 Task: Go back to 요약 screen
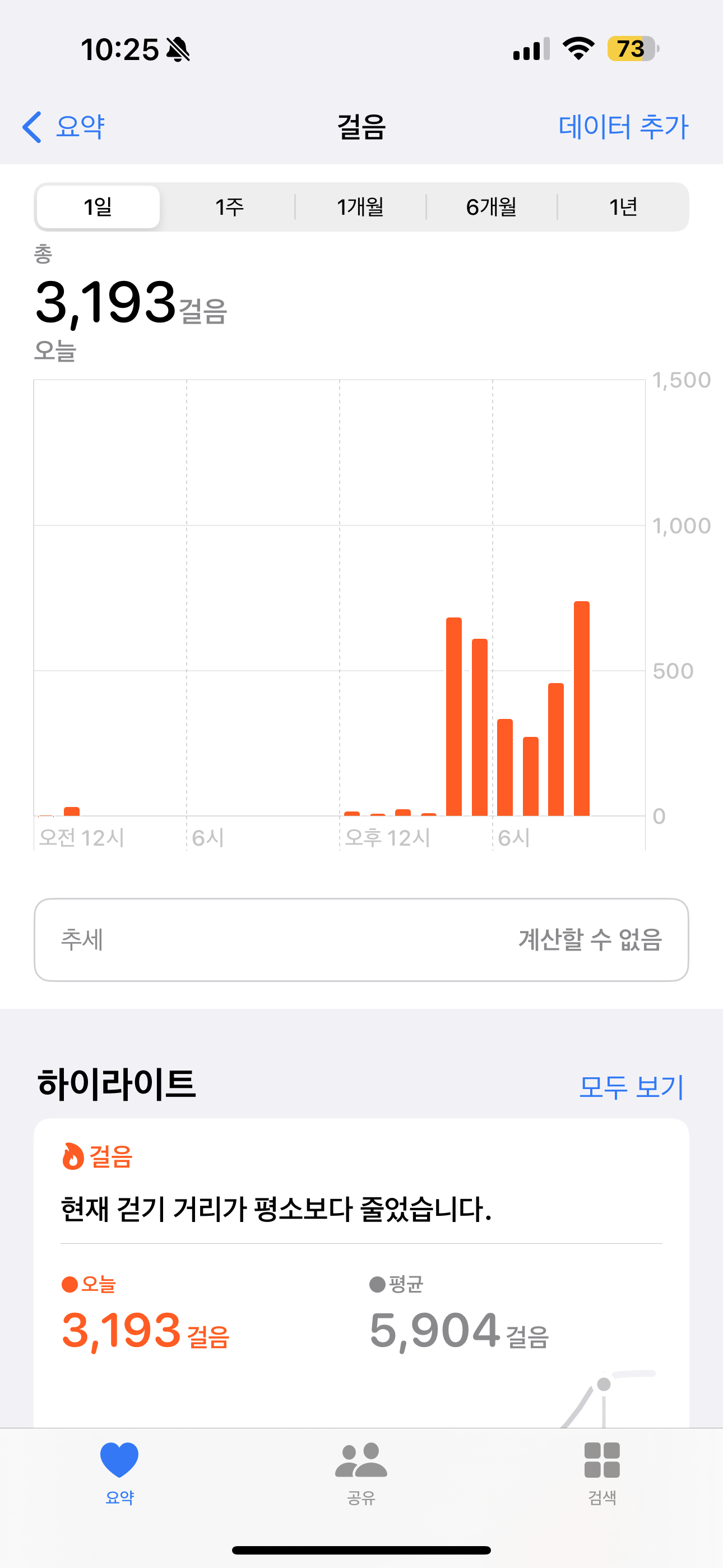(x=64, y=127)
